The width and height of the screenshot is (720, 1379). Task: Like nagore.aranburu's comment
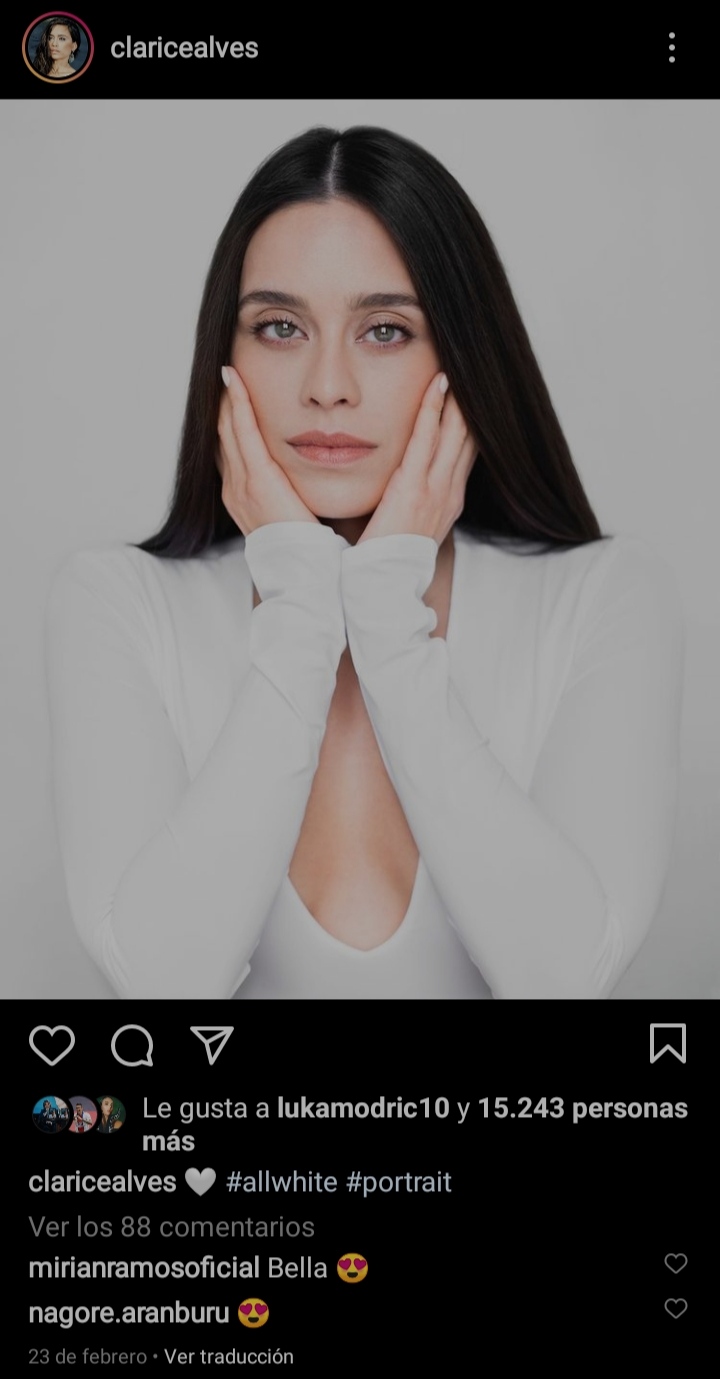click(676, 1308)
